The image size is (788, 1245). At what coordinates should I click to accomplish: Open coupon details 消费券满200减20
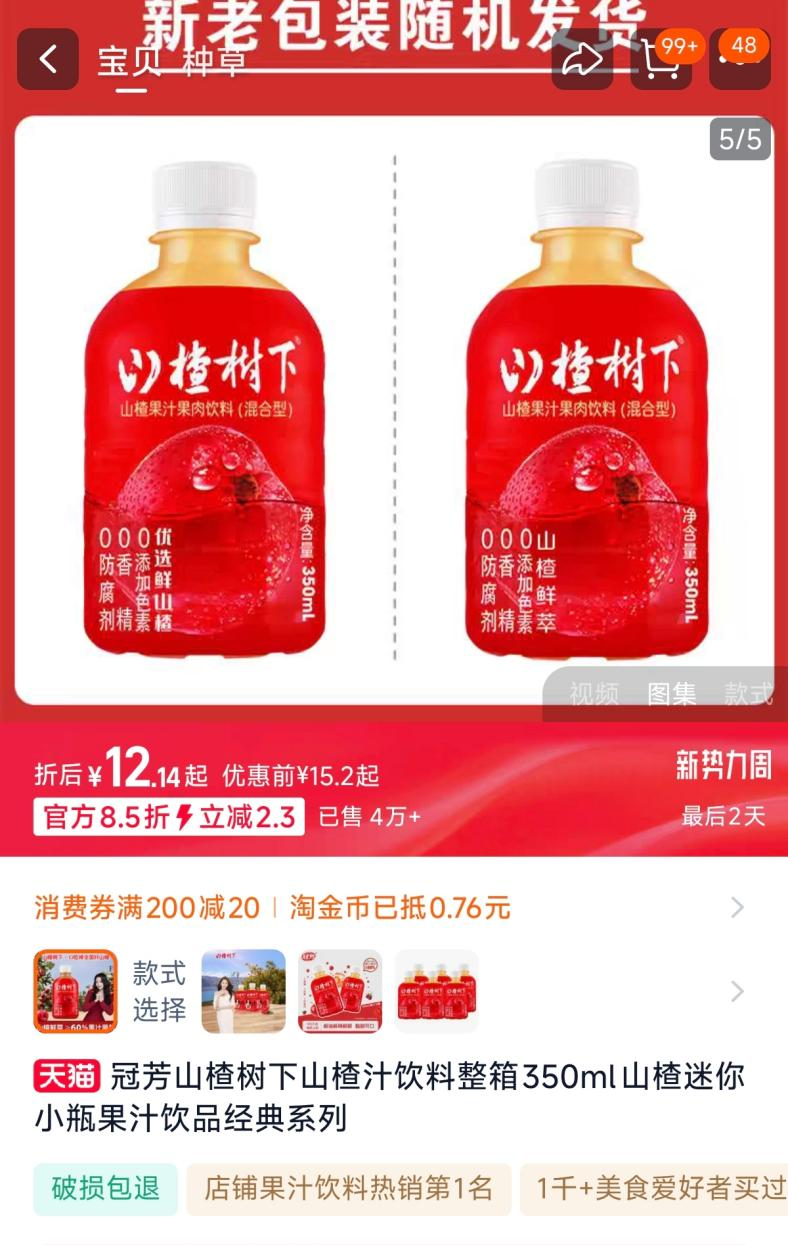point(147,908)
